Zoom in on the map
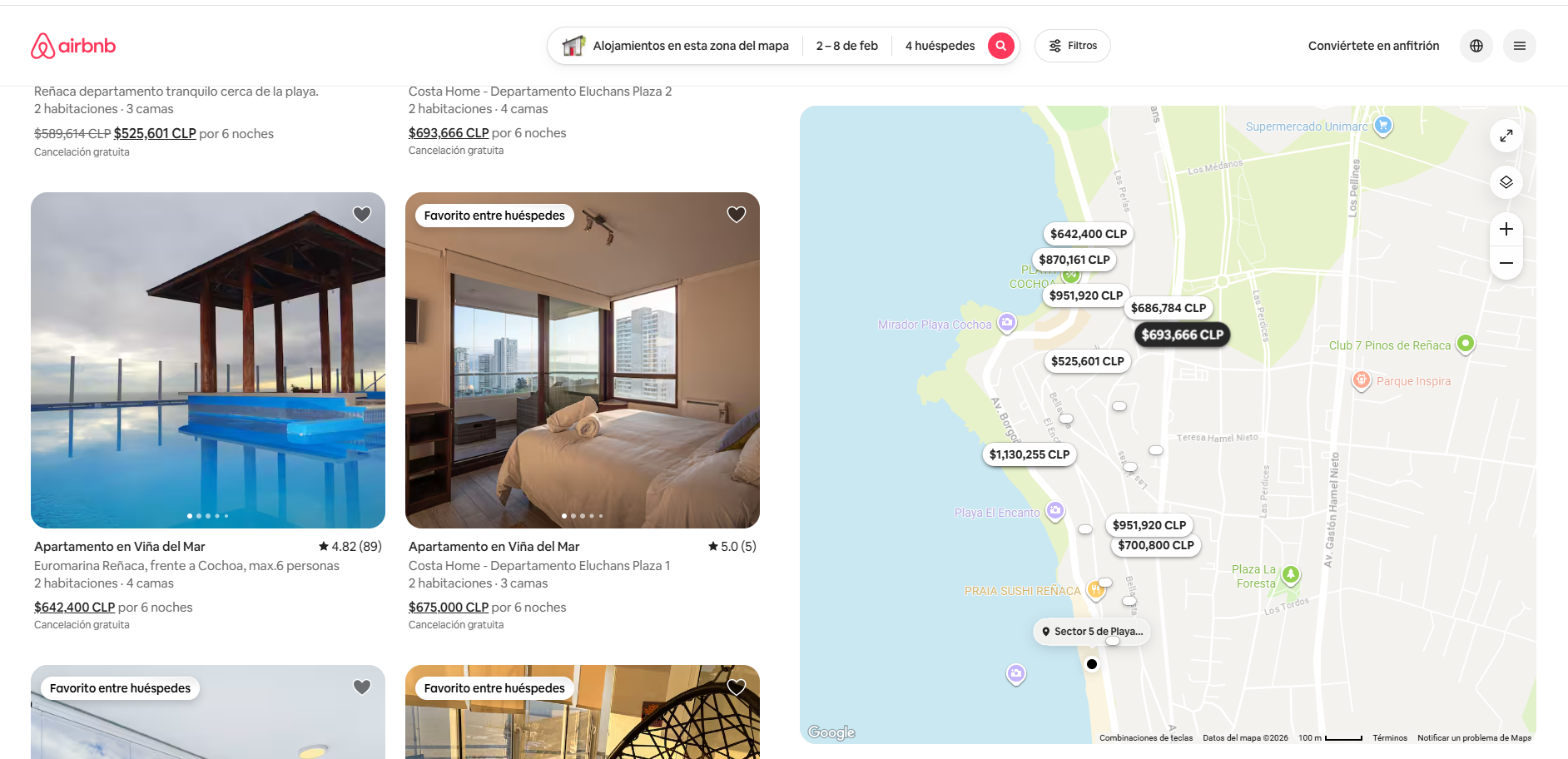 (1506, 229)
